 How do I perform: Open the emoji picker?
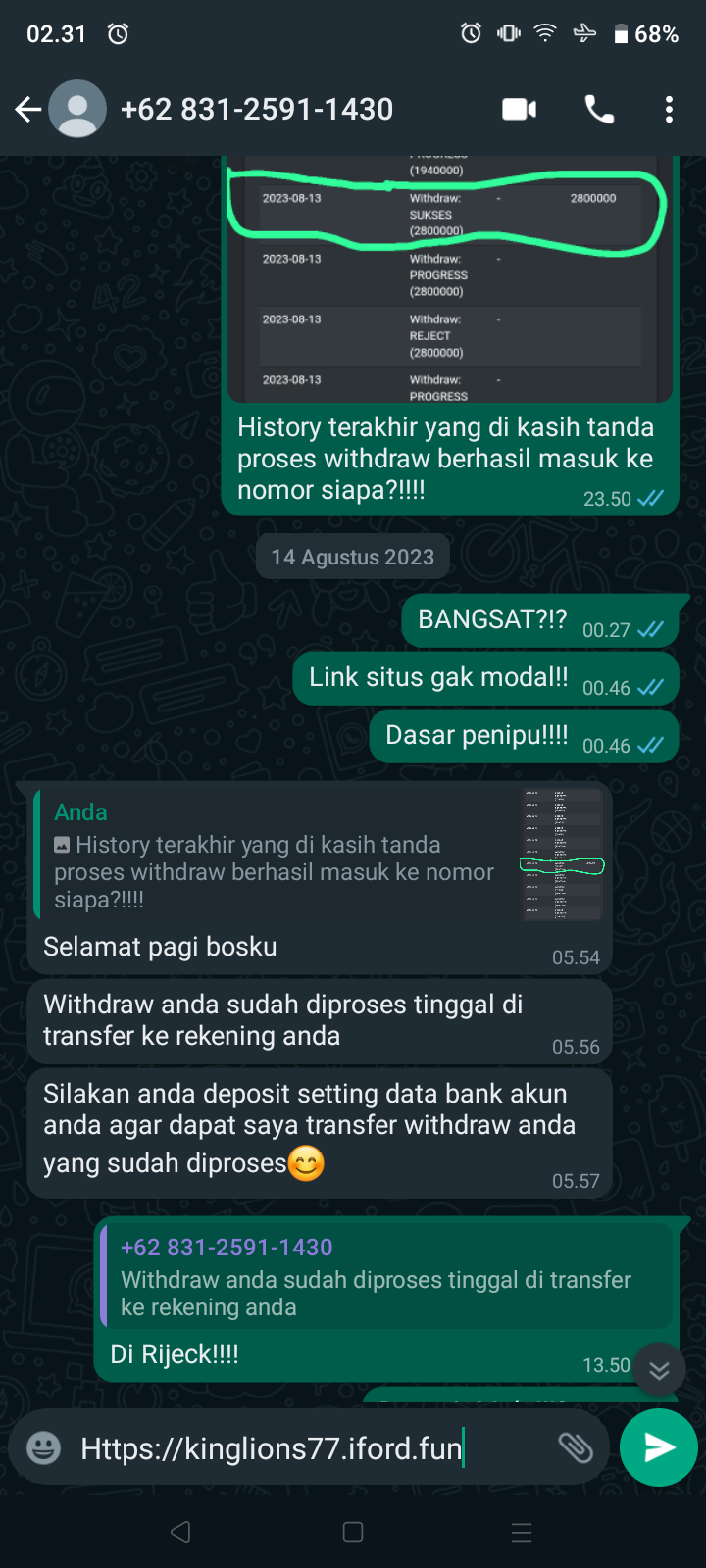(x=43, y=1447)
